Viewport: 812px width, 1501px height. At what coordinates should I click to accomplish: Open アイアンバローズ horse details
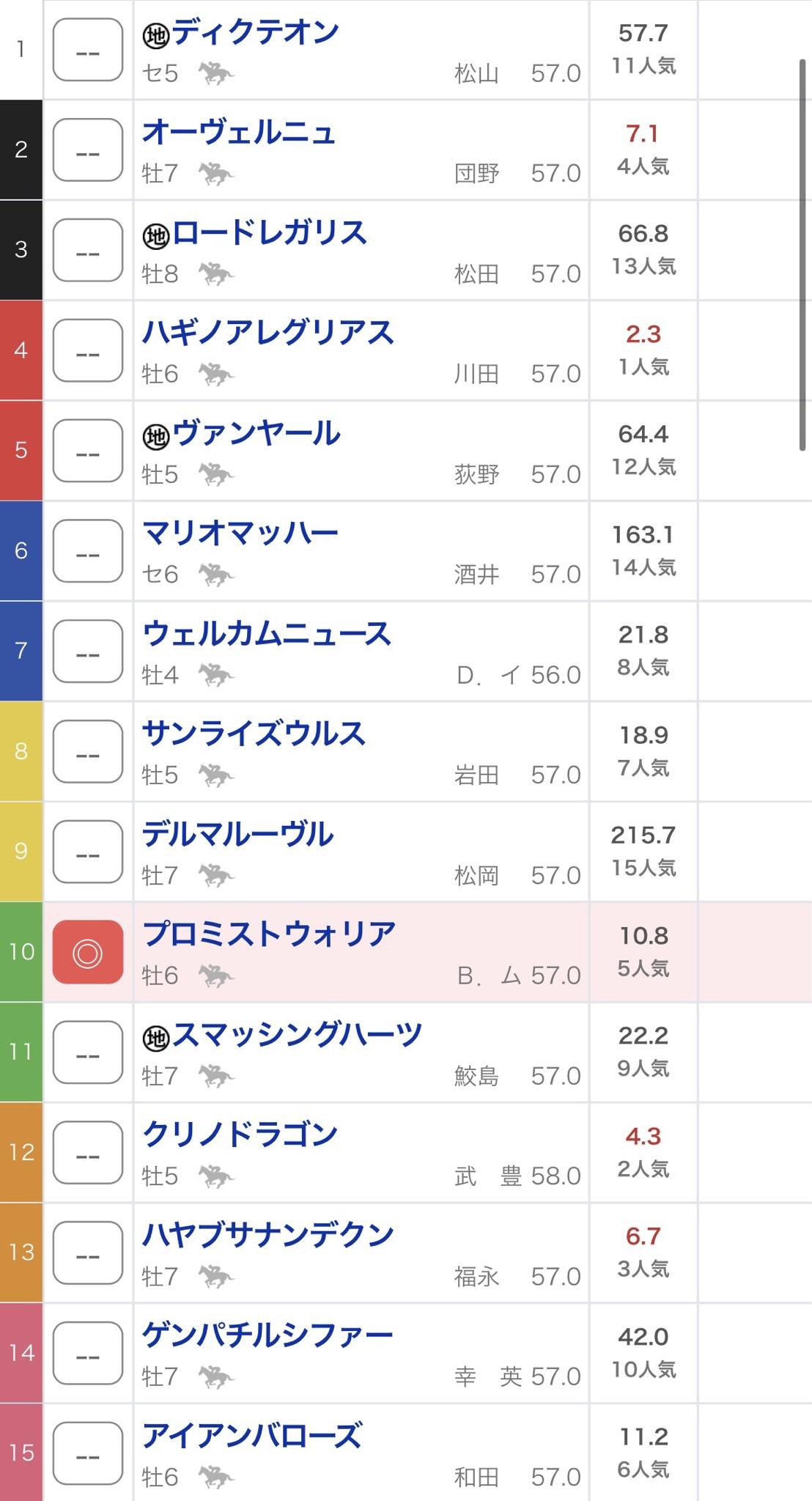click(x=252, y=1436)
